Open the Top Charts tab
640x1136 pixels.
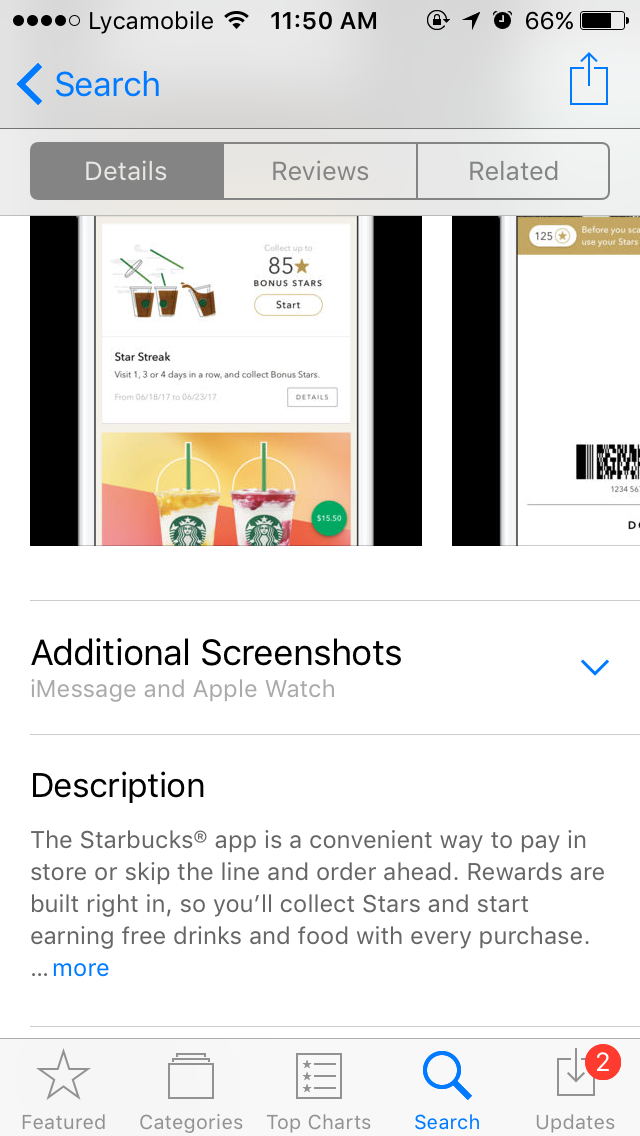click(319, 1089)
